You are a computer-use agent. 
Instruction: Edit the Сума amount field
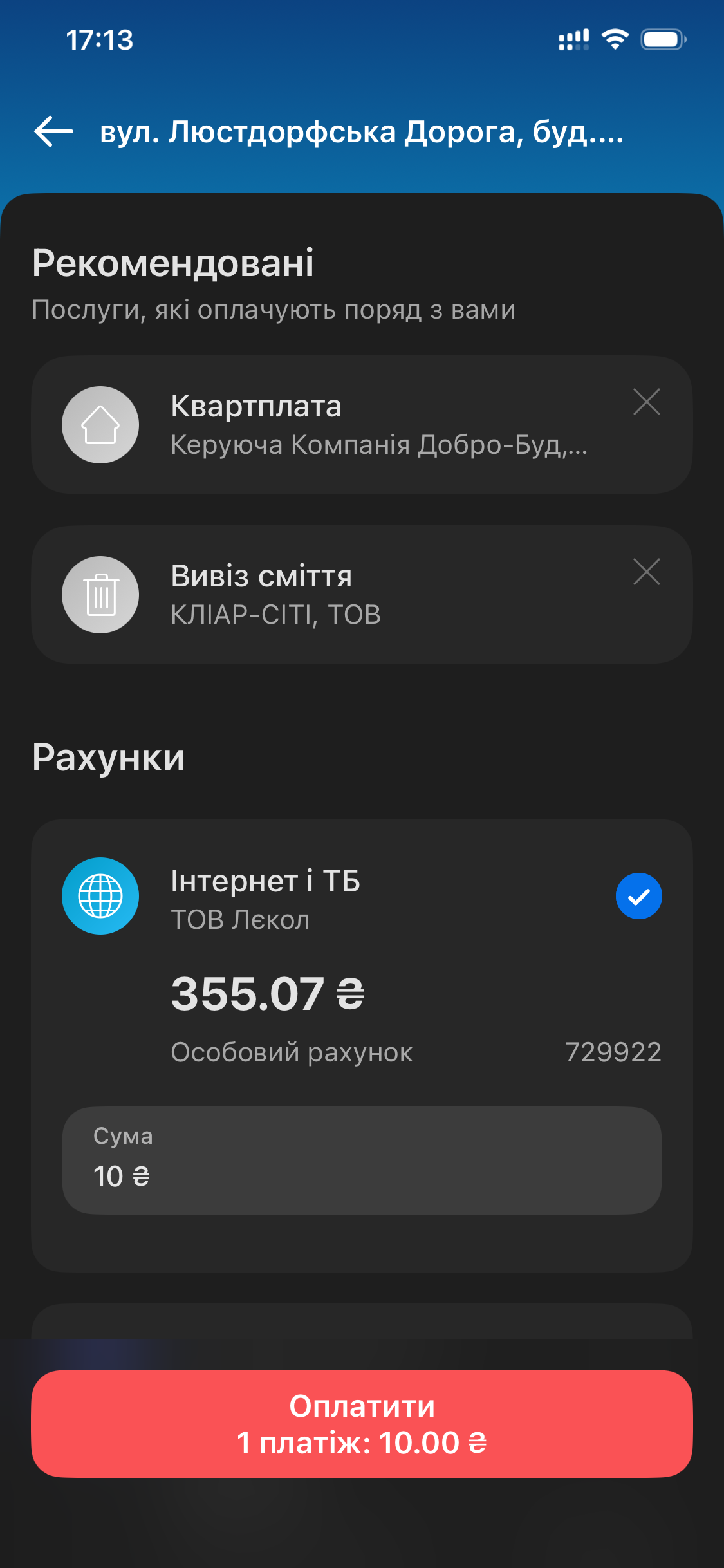pos(362,1161)
